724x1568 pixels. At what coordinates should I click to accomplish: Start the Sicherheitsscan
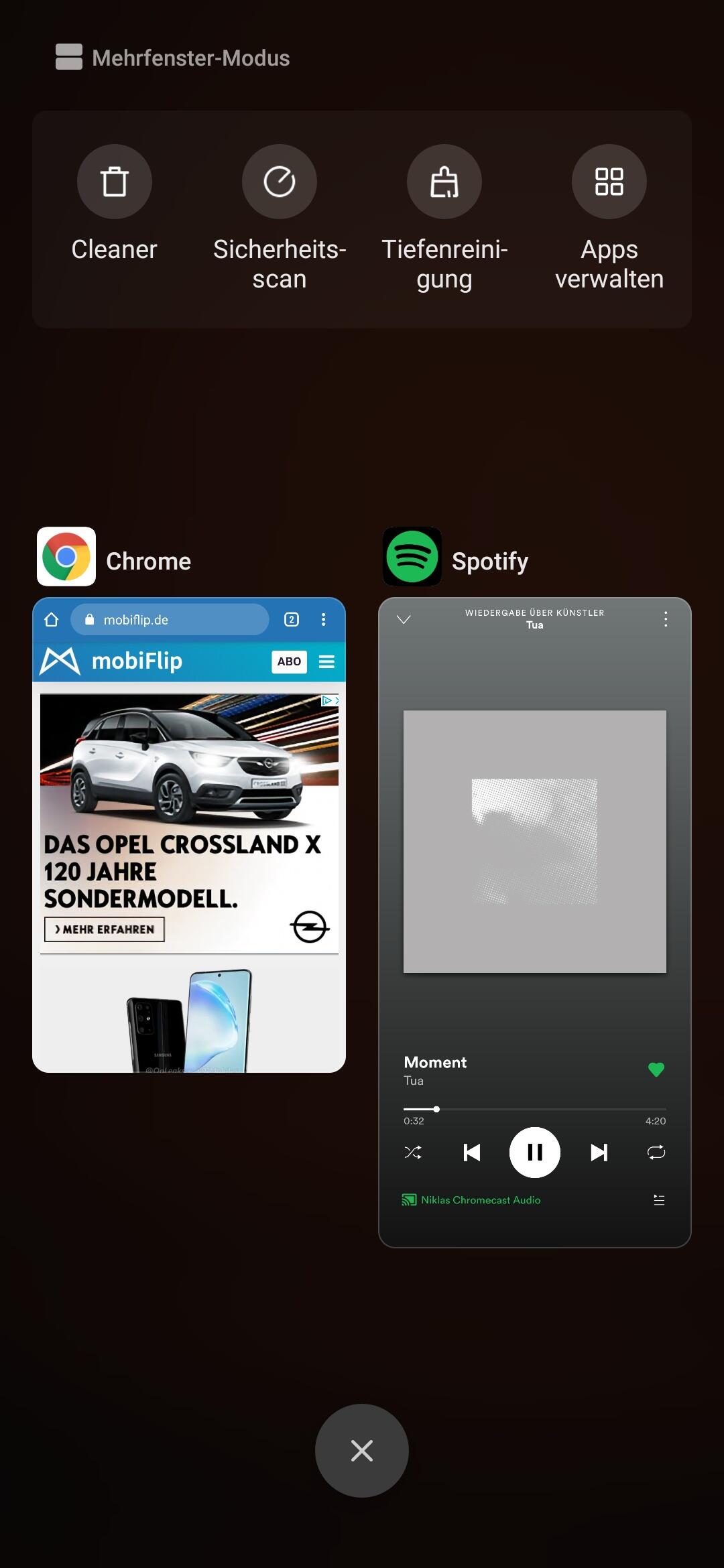coord(280,182)
